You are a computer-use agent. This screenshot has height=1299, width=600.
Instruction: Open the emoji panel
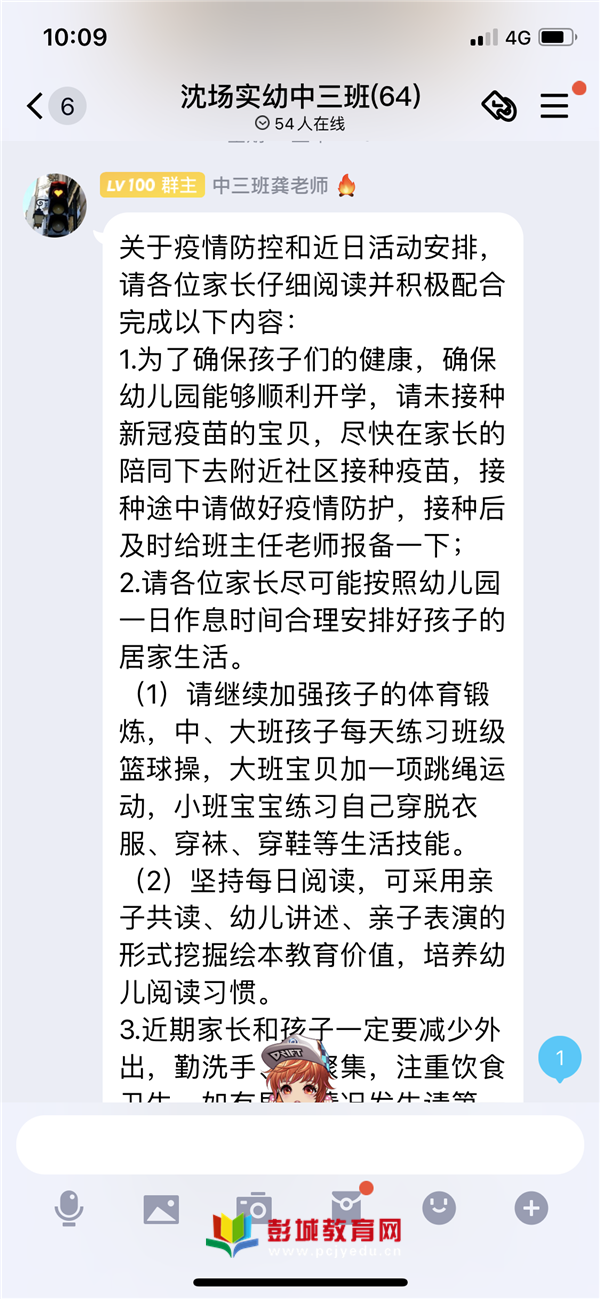point(438,1208)
